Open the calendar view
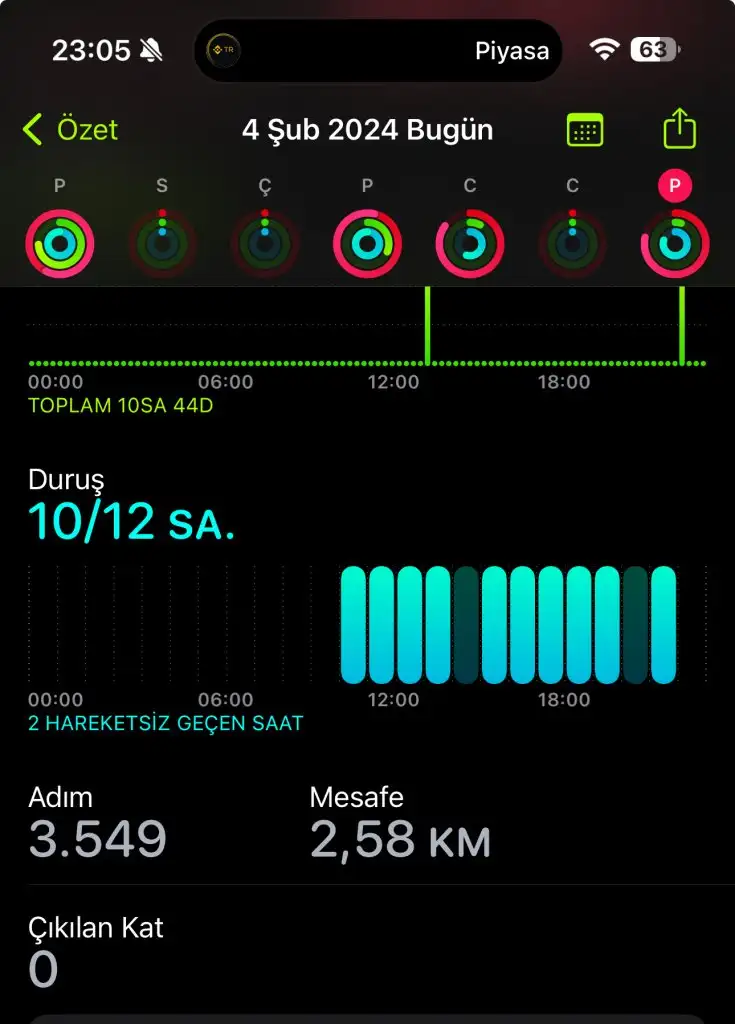Screen dimensions: 735x1024 (x=584, y=130)
